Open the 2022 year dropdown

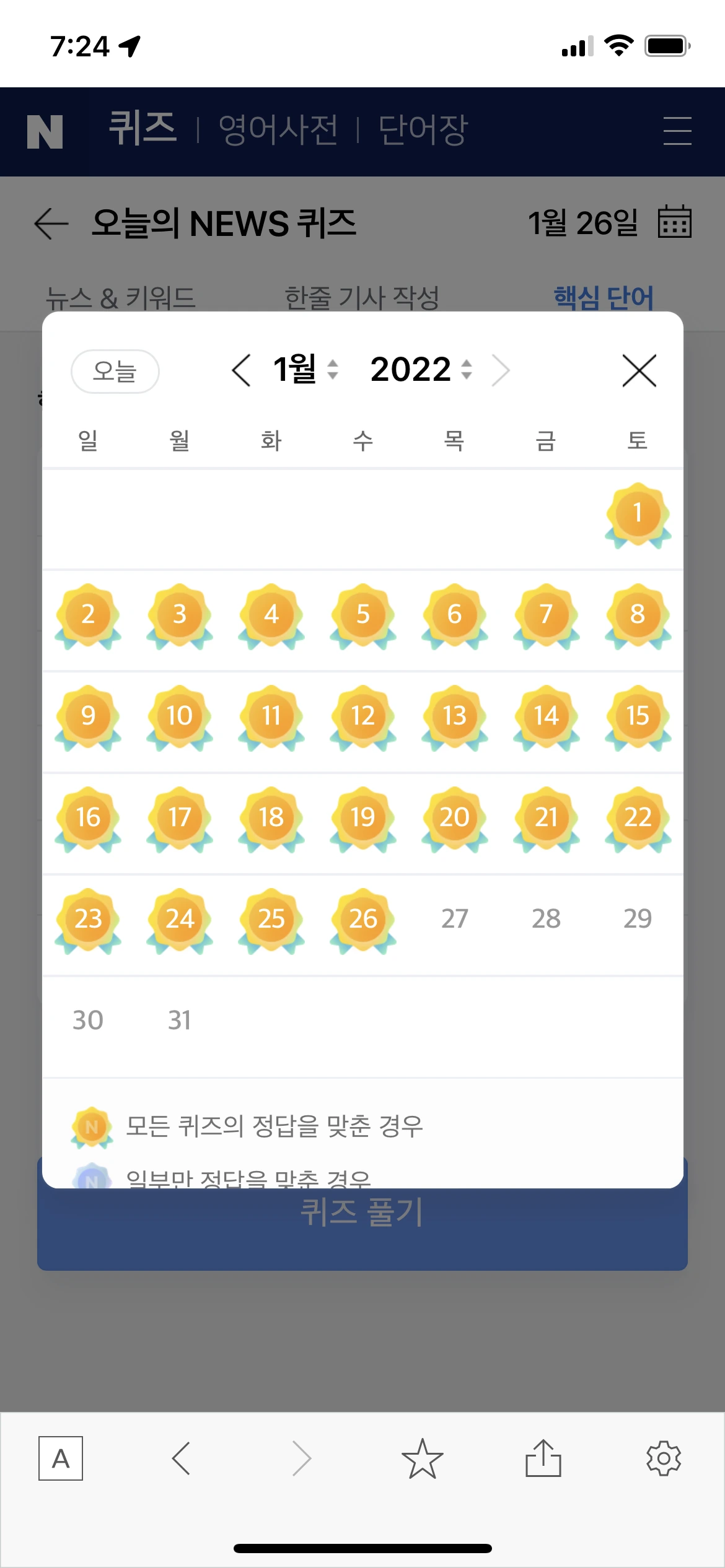point(421,370)
